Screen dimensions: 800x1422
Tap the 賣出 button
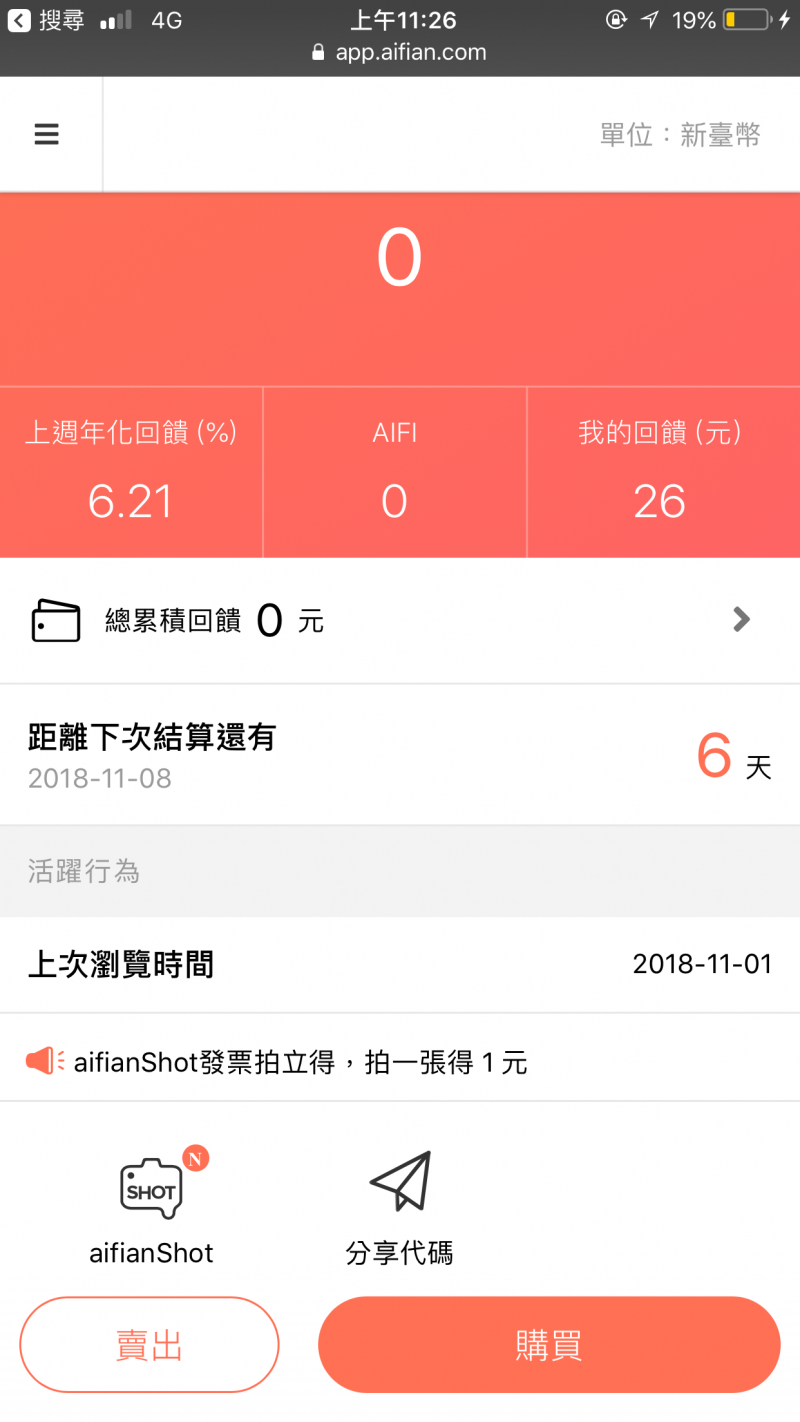[x=149, y=1345]
